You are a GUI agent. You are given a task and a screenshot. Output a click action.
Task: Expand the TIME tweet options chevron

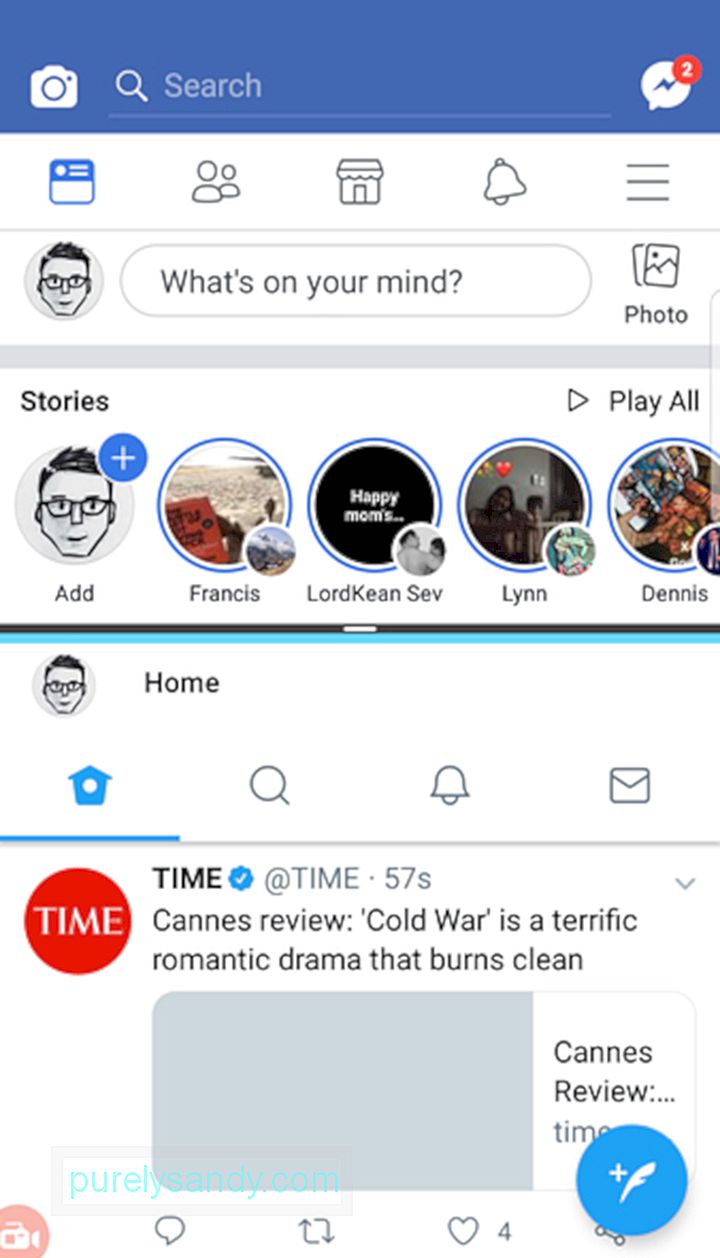(685, 883)
